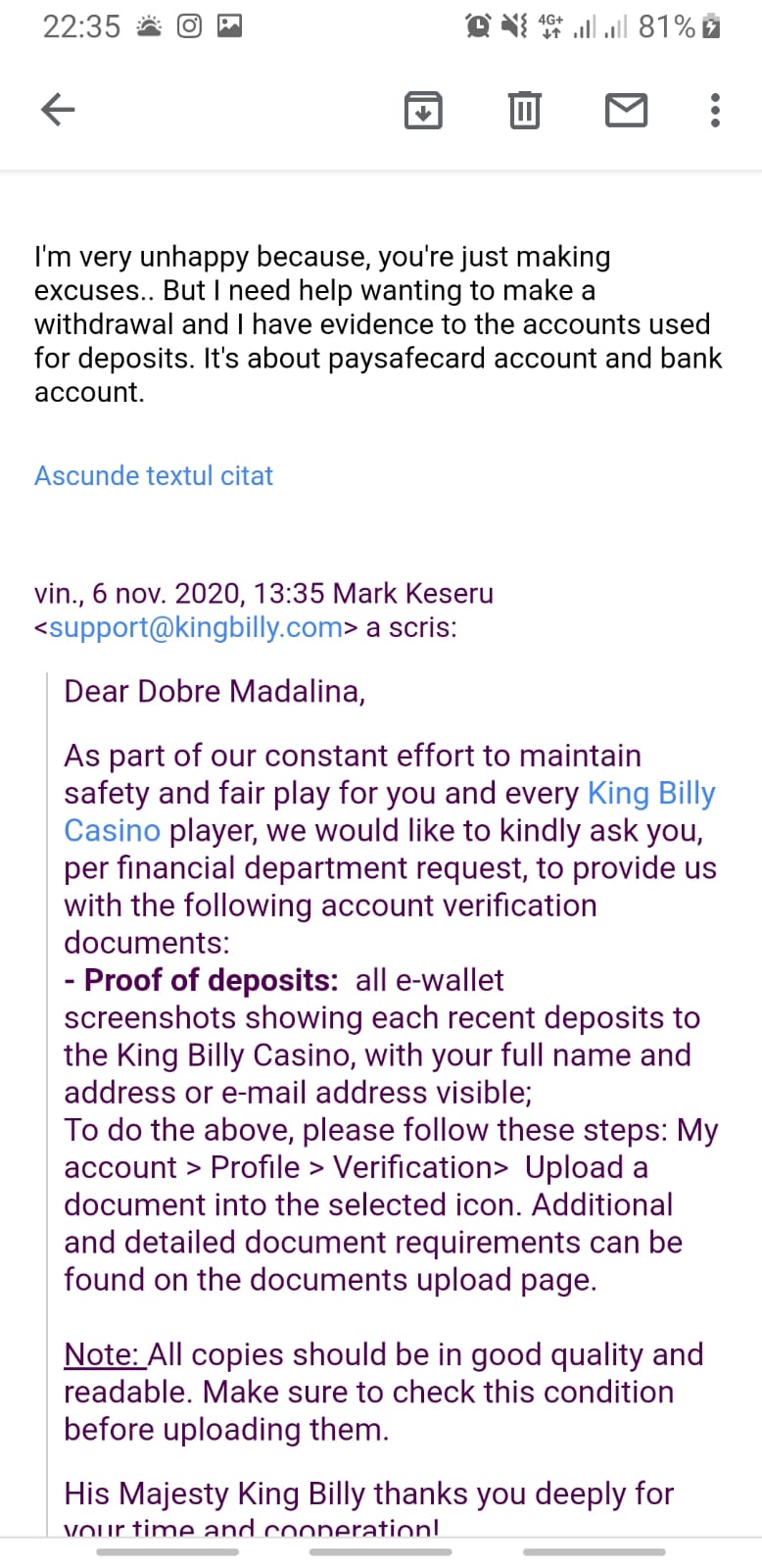Tap 'Ascunde textul citat' to hide quoted text
Screen dimensions: 762x1568
pos(154,475)
